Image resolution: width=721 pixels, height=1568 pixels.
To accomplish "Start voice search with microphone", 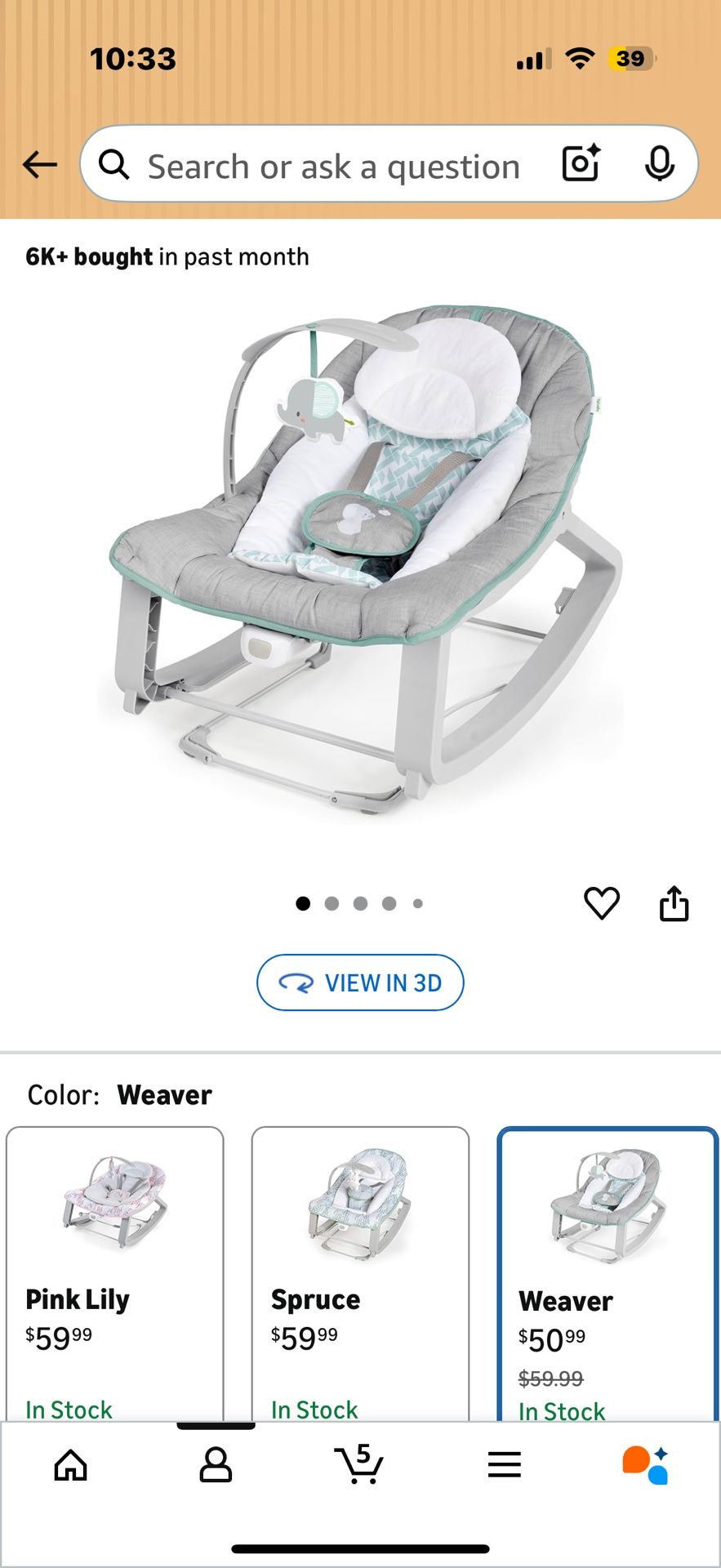I will point(659,164).
